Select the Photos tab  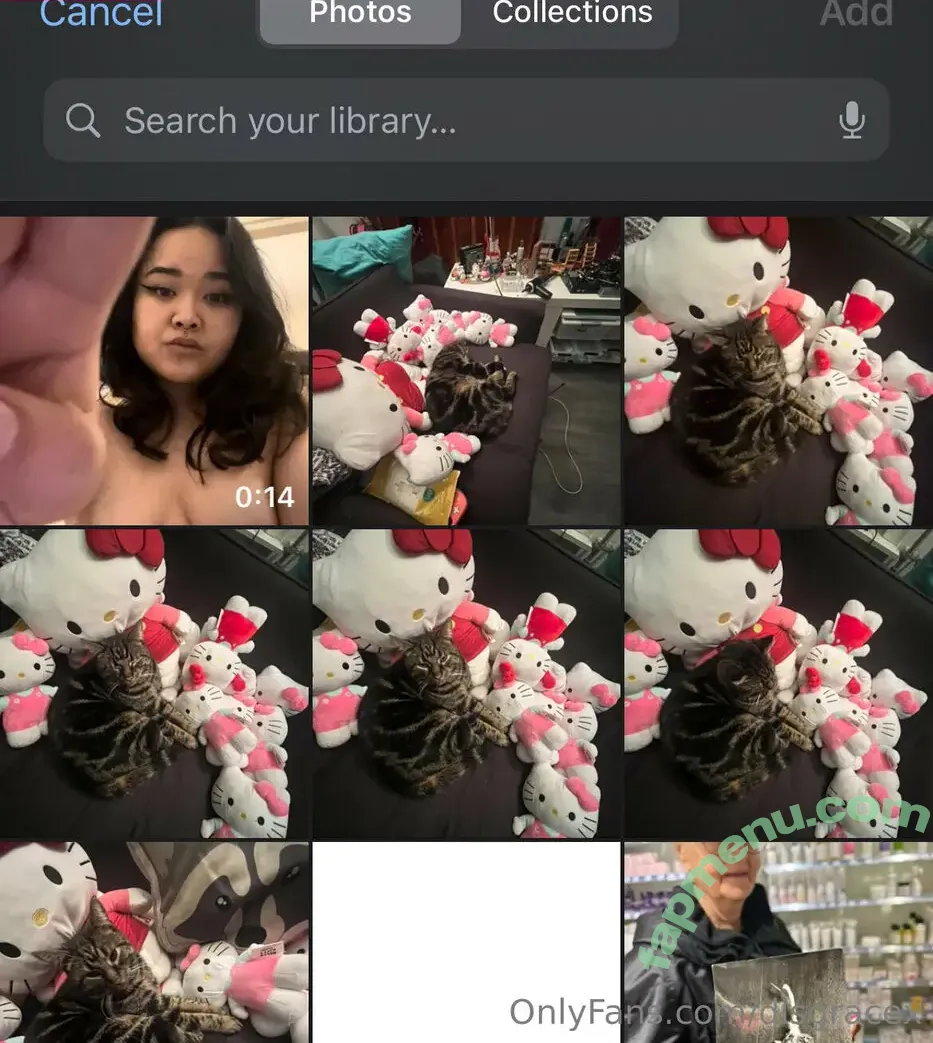360,16
